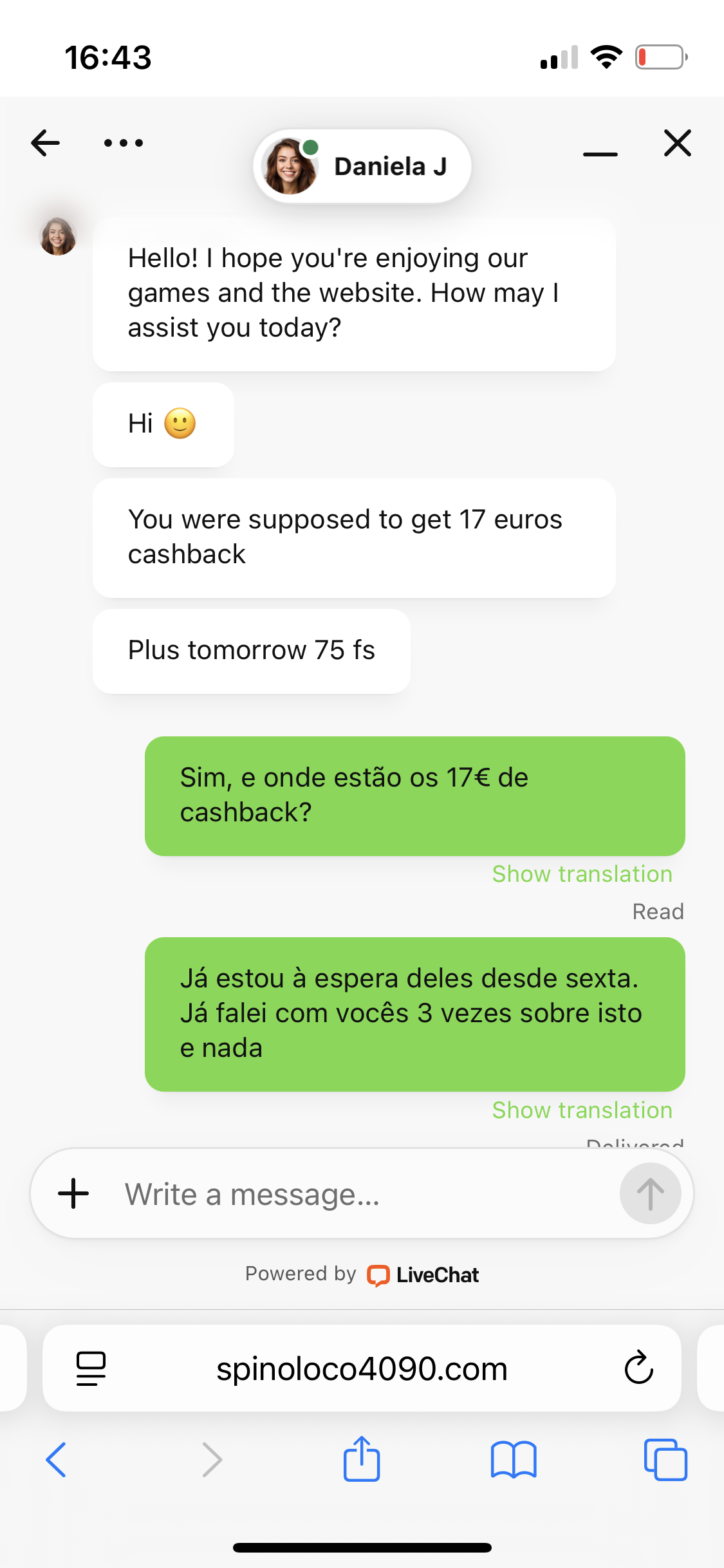
Task: Attach a file with the plus icon
Action: point(73,1194)
